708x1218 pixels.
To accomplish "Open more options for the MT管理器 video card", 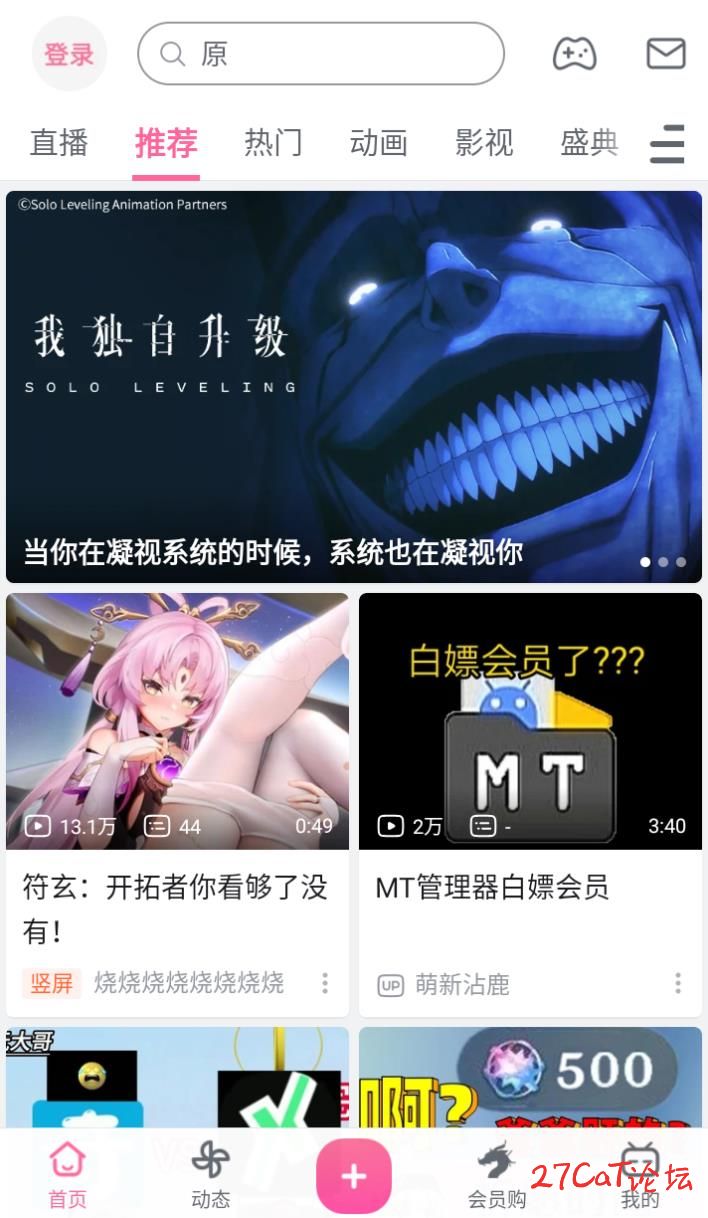I will pyautogui.click(x=678, y=983).
